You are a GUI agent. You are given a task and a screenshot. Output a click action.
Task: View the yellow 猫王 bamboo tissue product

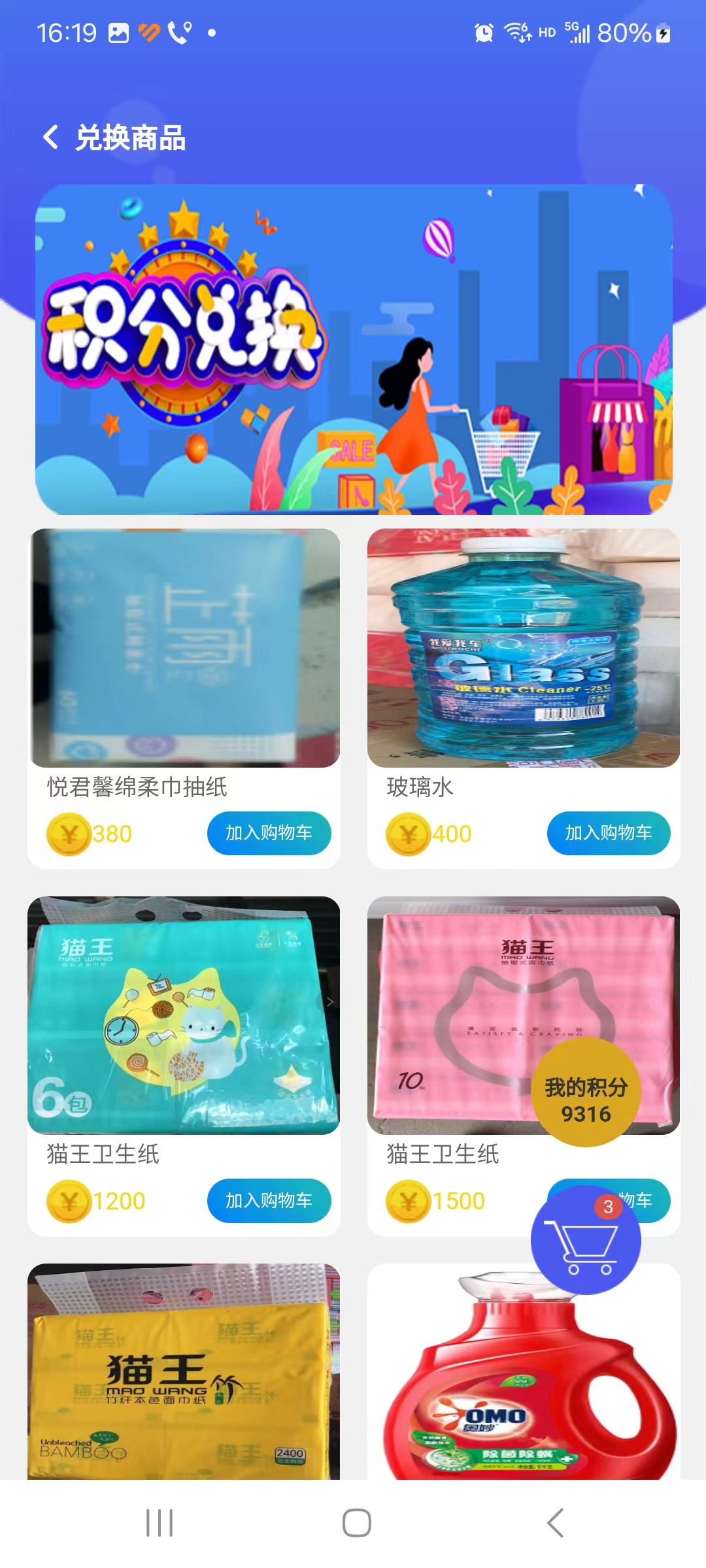click(184, 1372)
